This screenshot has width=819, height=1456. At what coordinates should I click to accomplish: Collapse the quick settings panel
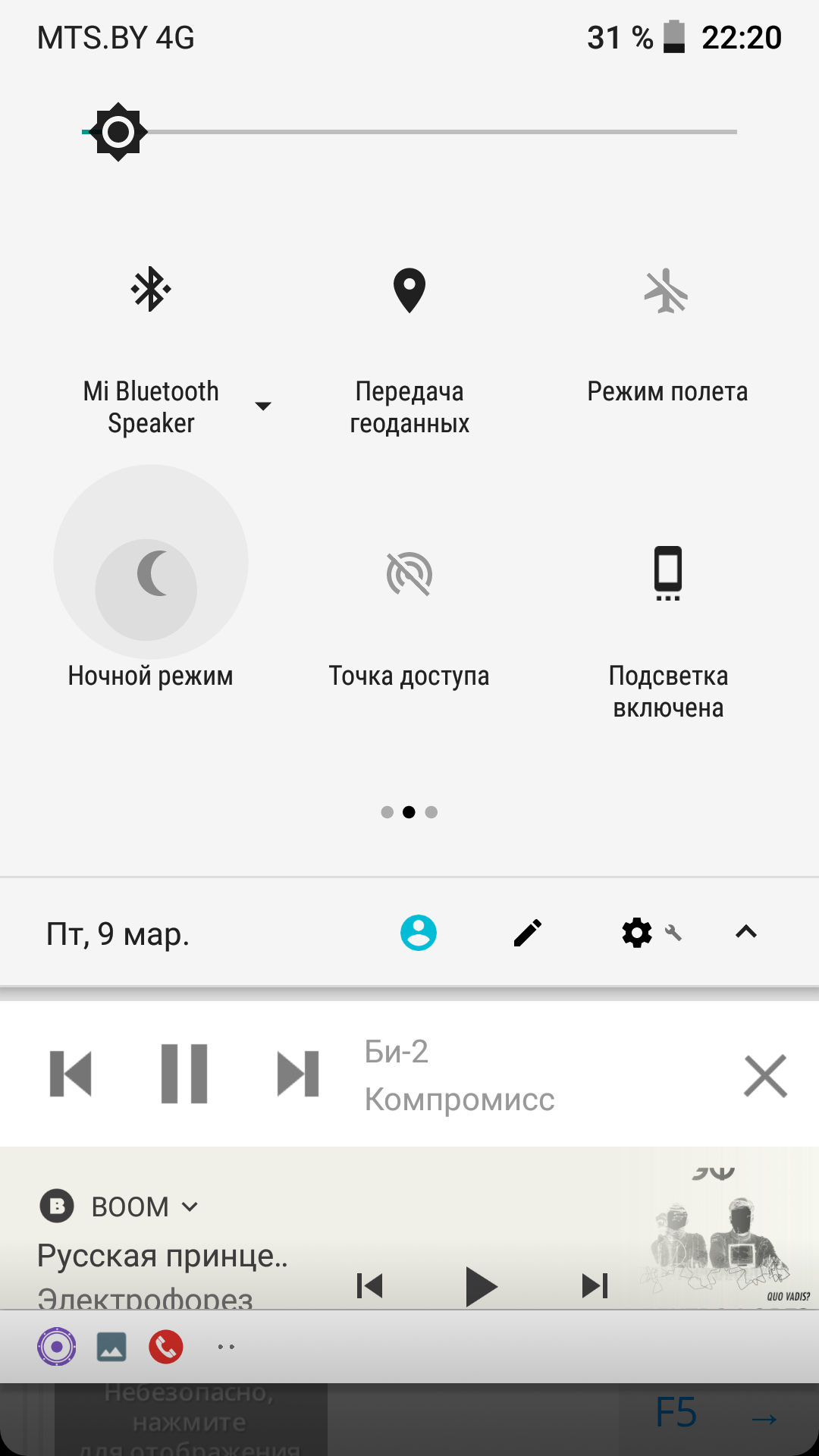pyautogui.click(x=746, y=932)
